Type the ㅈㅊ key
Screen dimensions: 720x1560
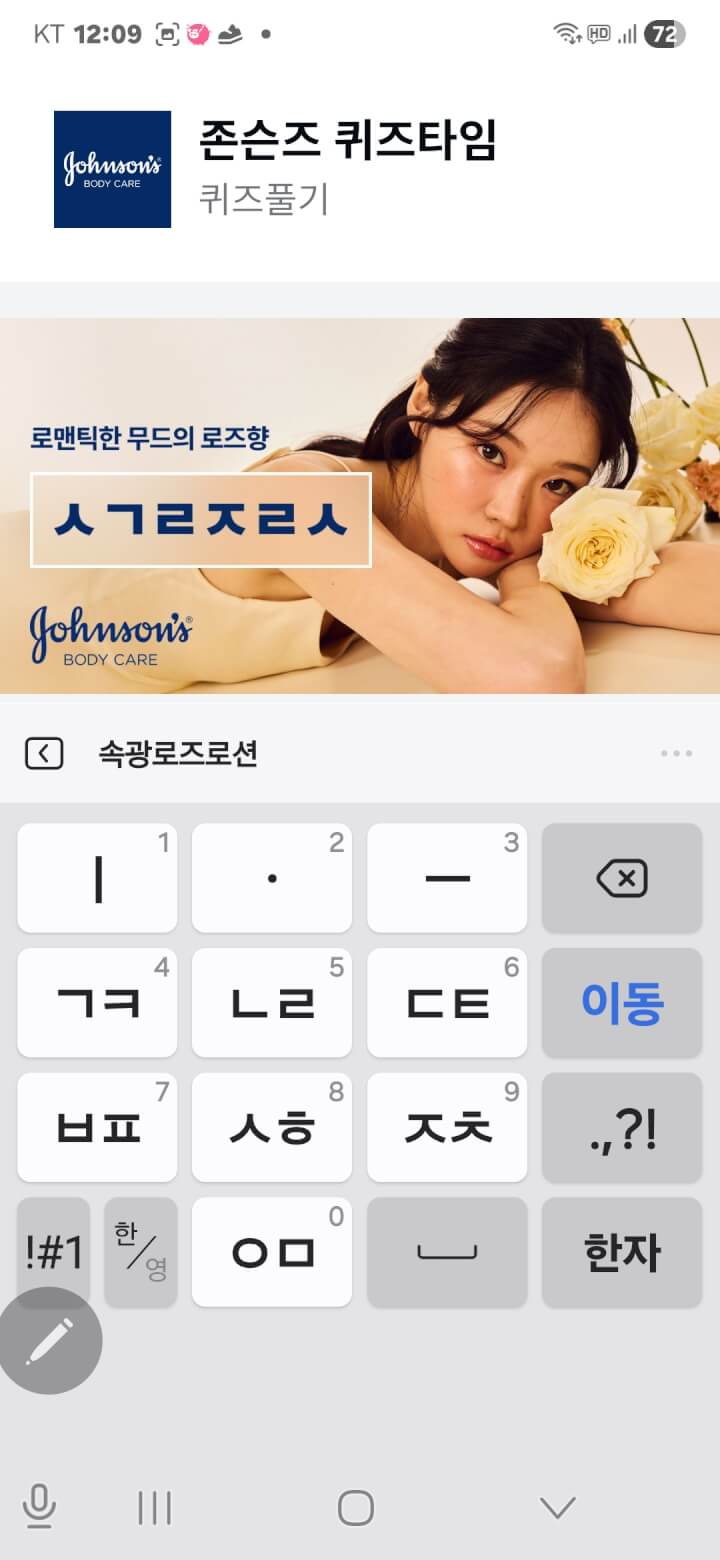[x=446, y=1128]
